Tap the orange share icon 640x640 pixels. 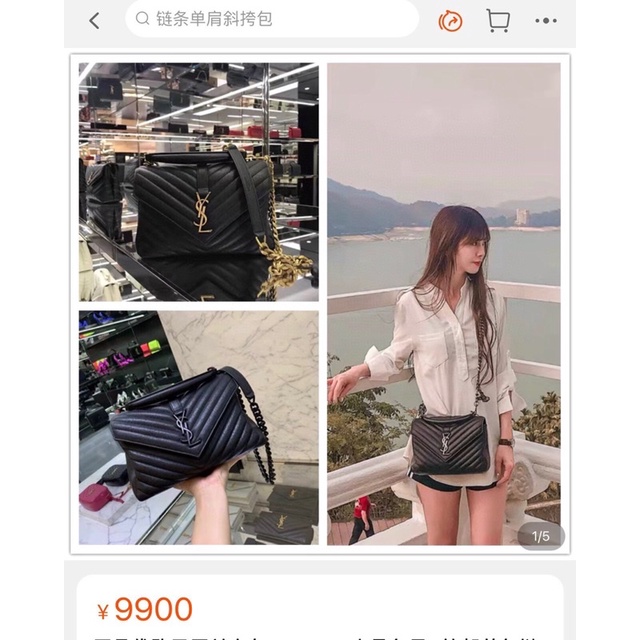pyautogui.click(x=450, y=20)
